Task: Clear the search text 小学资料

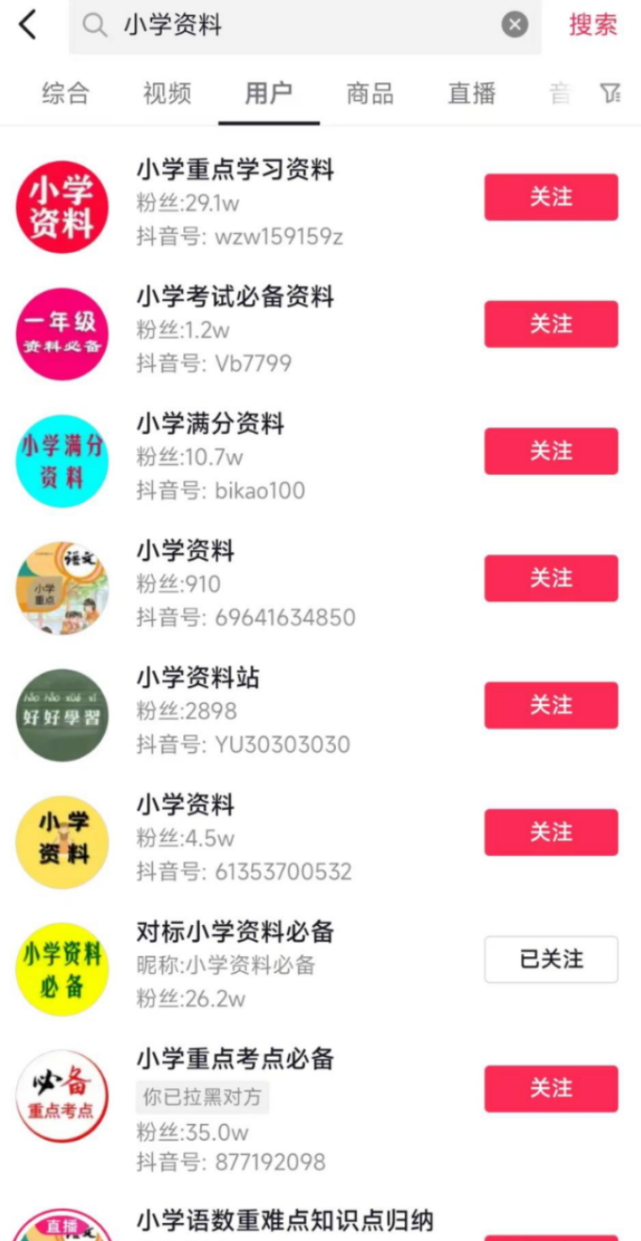Action: click(x=515, y=25)
